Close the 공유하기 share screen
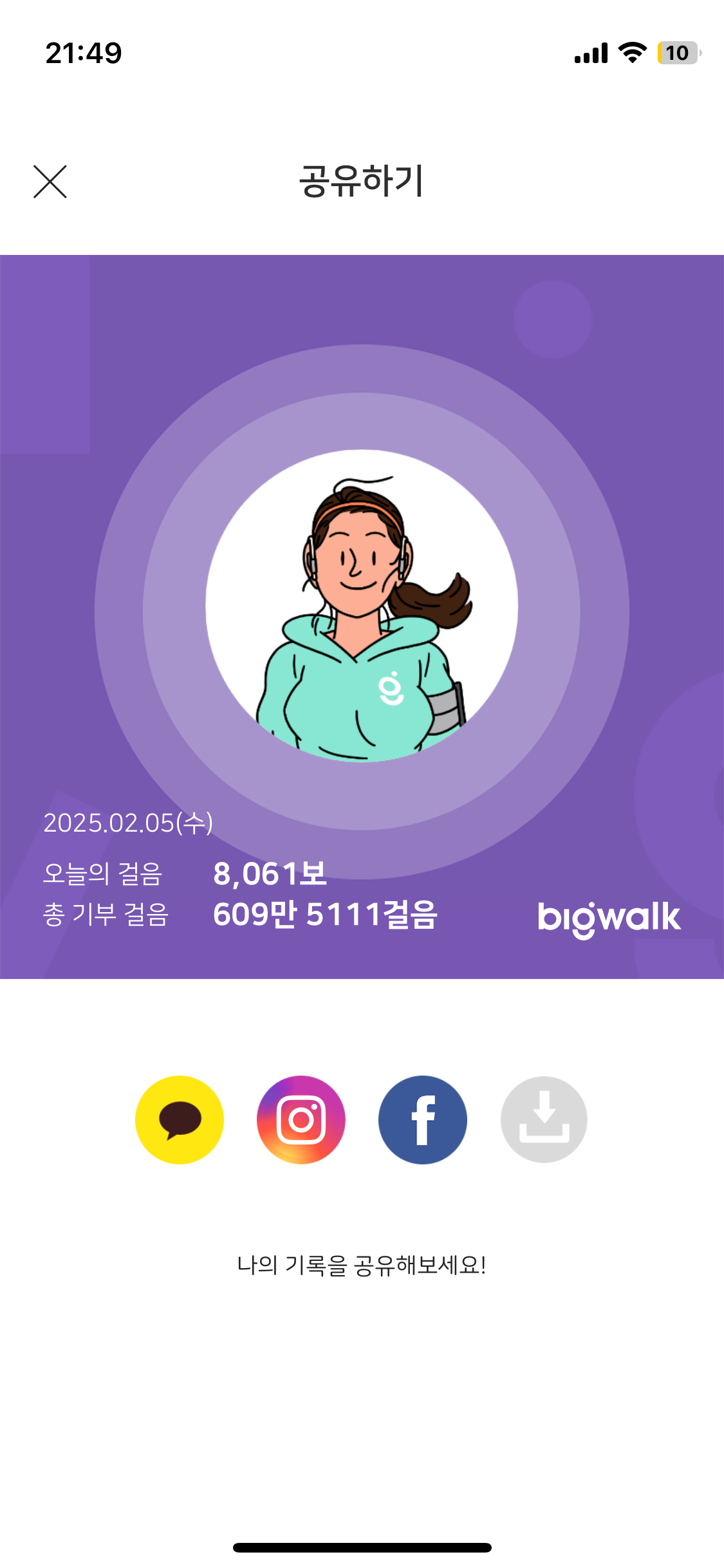The image size is (724, 1568). [50, 182]
